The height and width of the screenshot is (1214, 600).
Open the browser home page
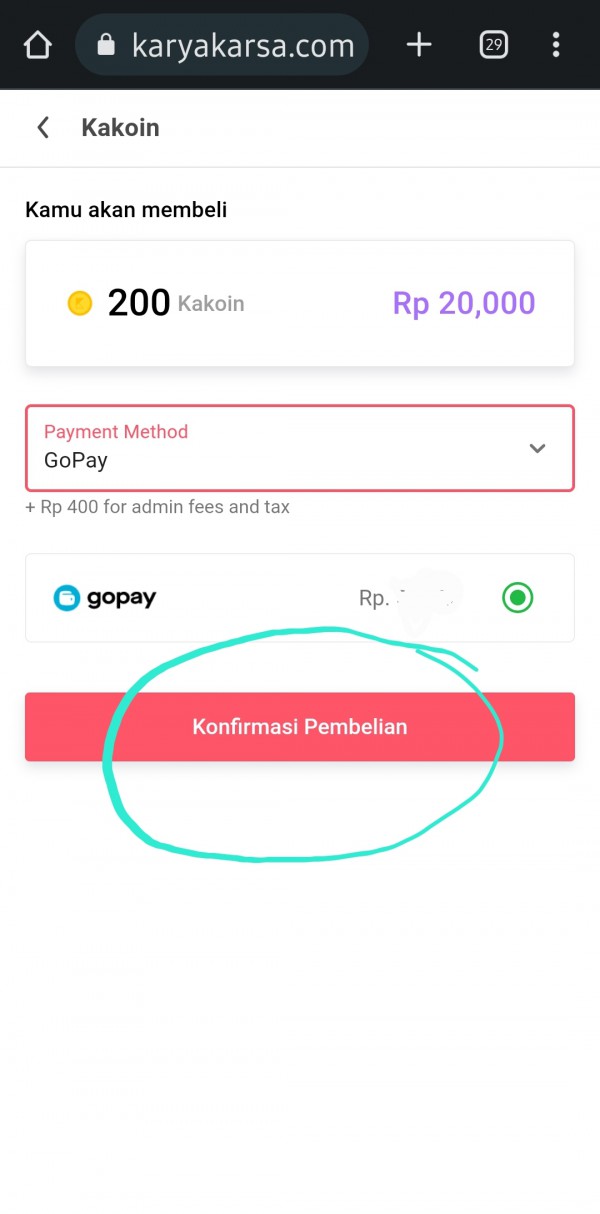tap(37, 45)
